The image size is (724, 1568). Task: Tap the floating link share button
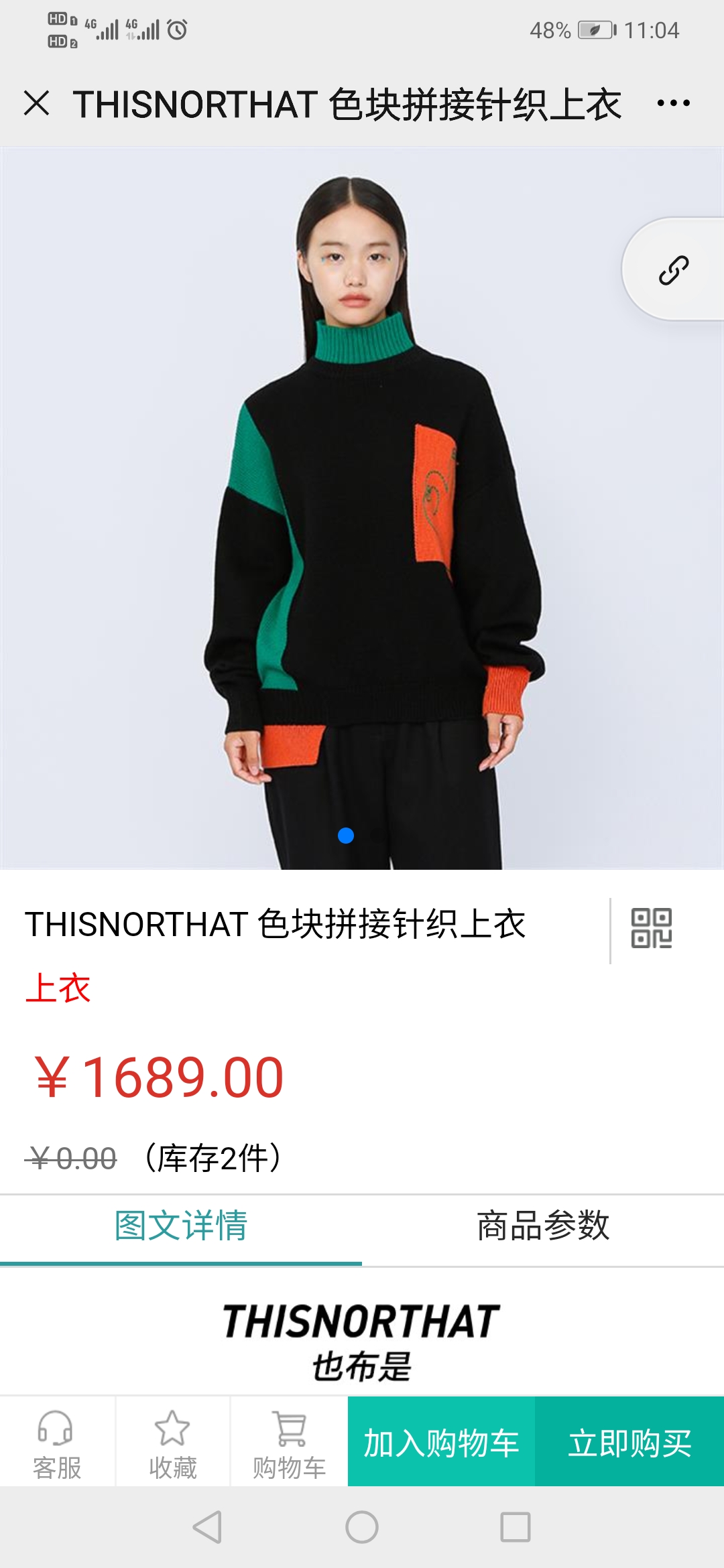[673, 270]
